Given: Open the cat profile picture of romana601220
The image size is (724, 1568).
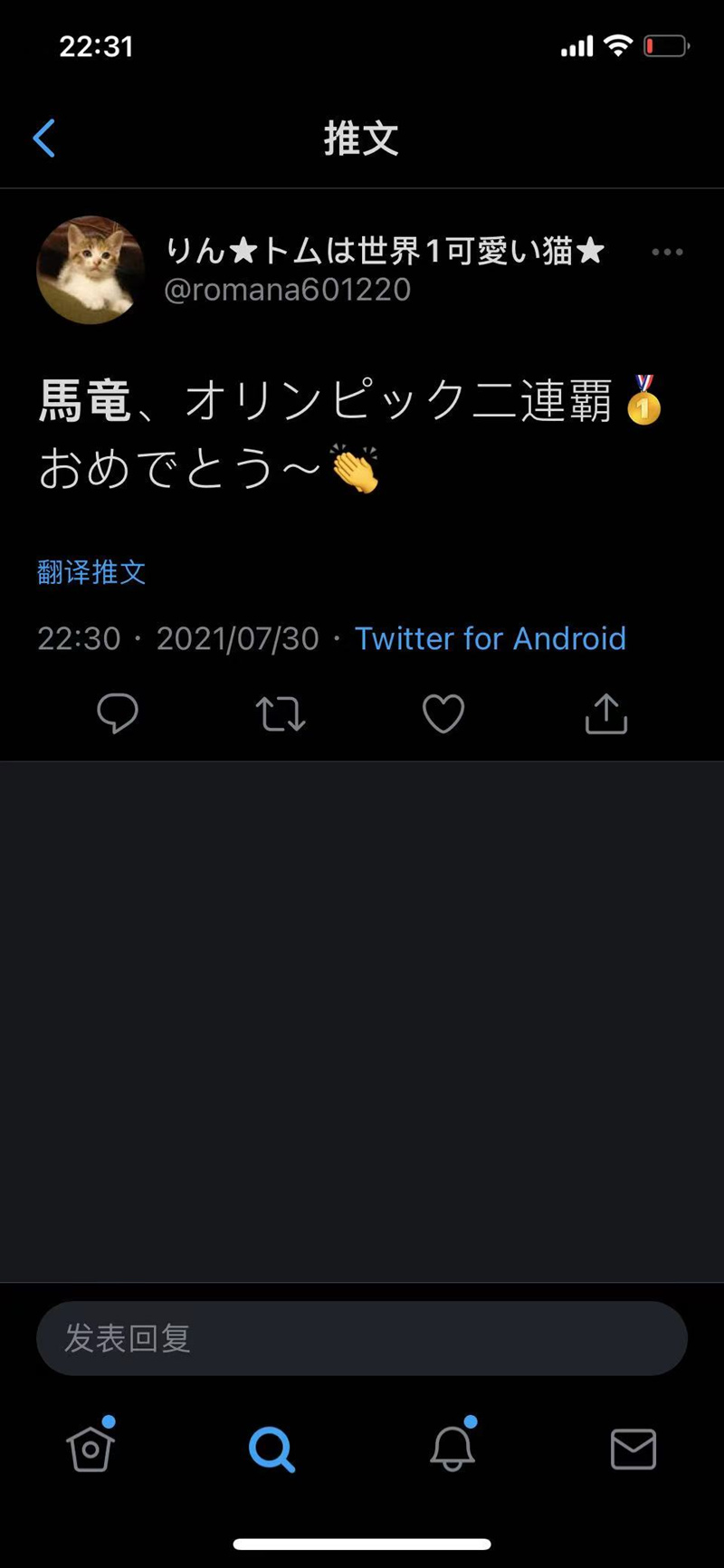Looking at the screenshot, I should (90, 270).
